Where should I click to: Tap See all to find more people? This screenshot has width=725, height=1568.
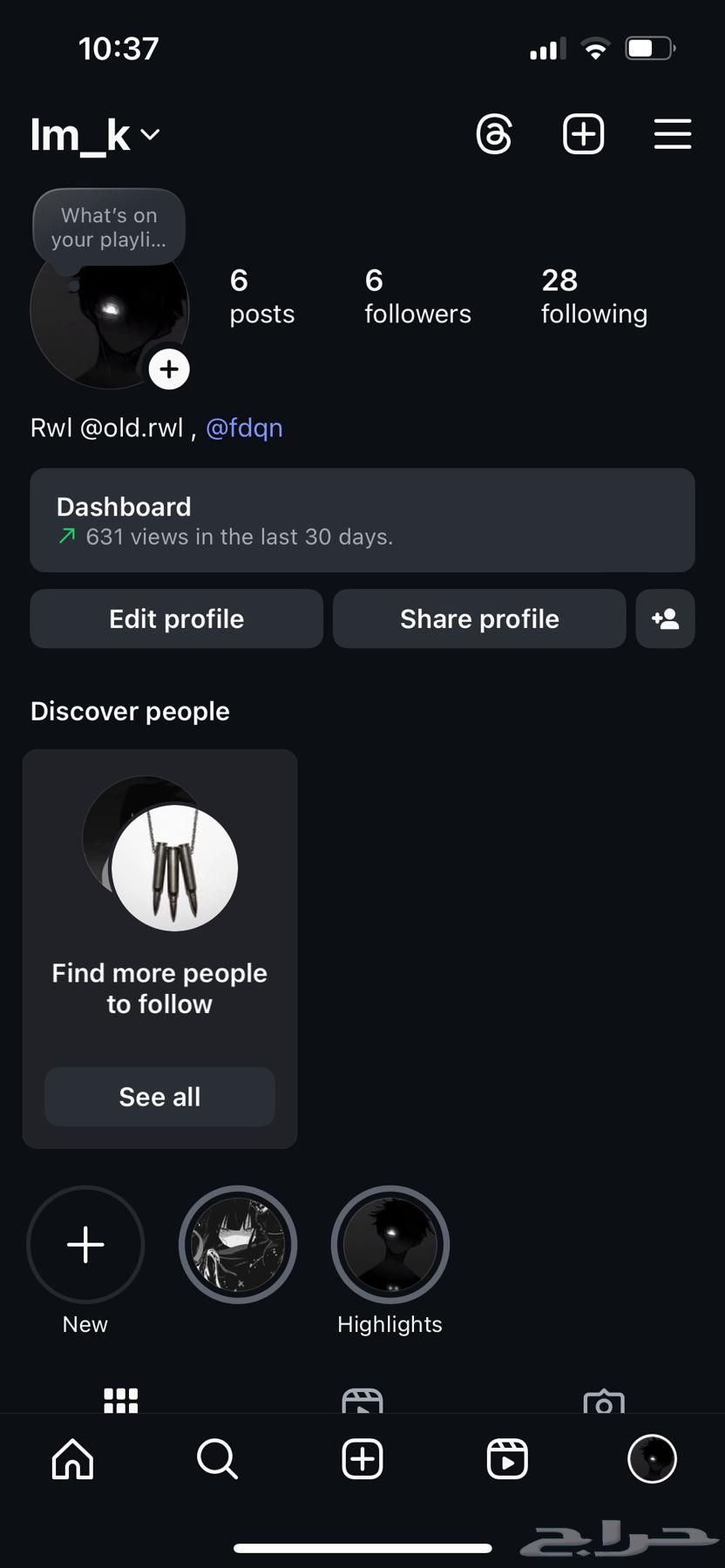(159, 1097)
